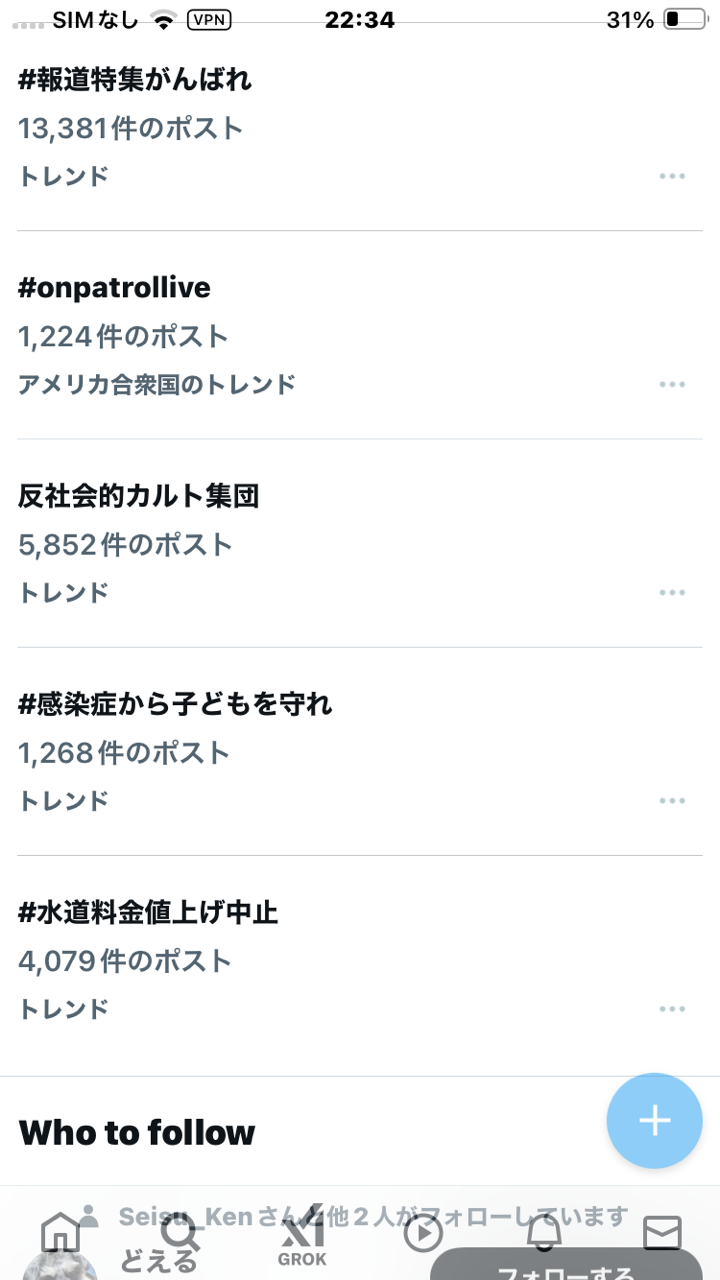Switch to the Search tab
The image size is (720, 1280).
click(x=181, y=1233)
